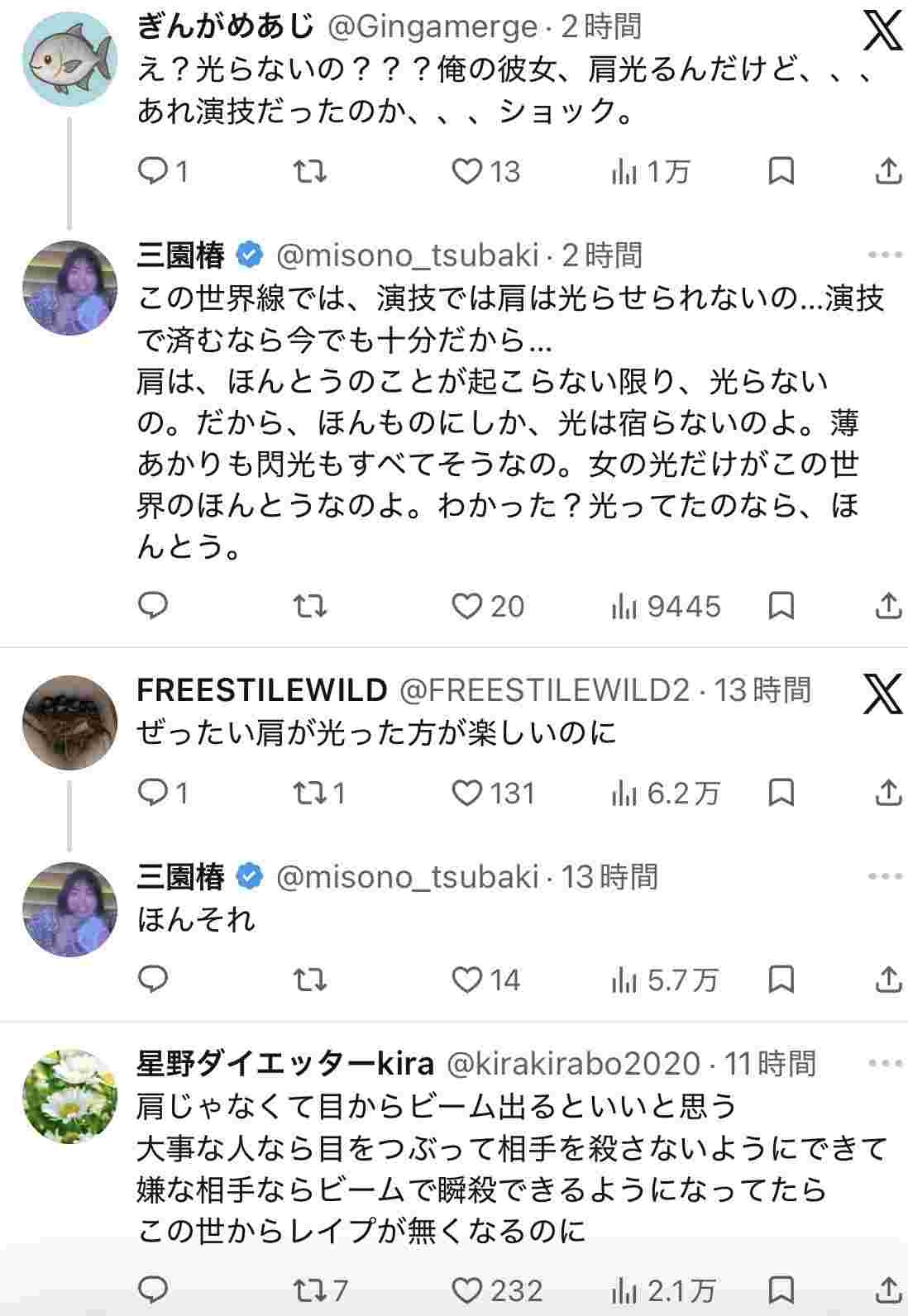Like 三園椿's long reply with 20 likes
908x1316 pixels.
(467, 607)
